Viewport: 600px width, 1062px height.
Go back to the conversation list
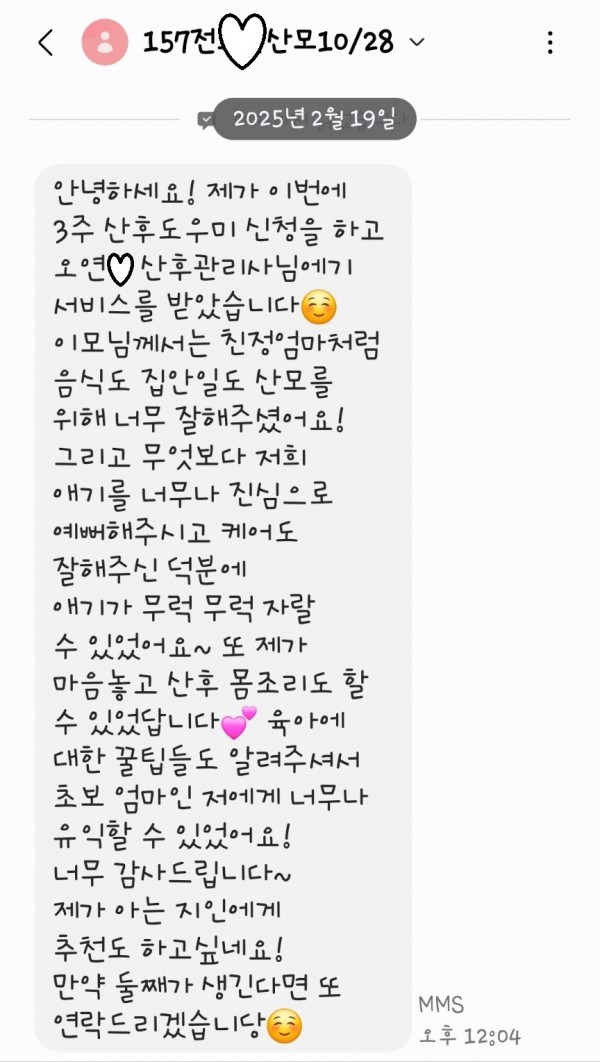45,42
